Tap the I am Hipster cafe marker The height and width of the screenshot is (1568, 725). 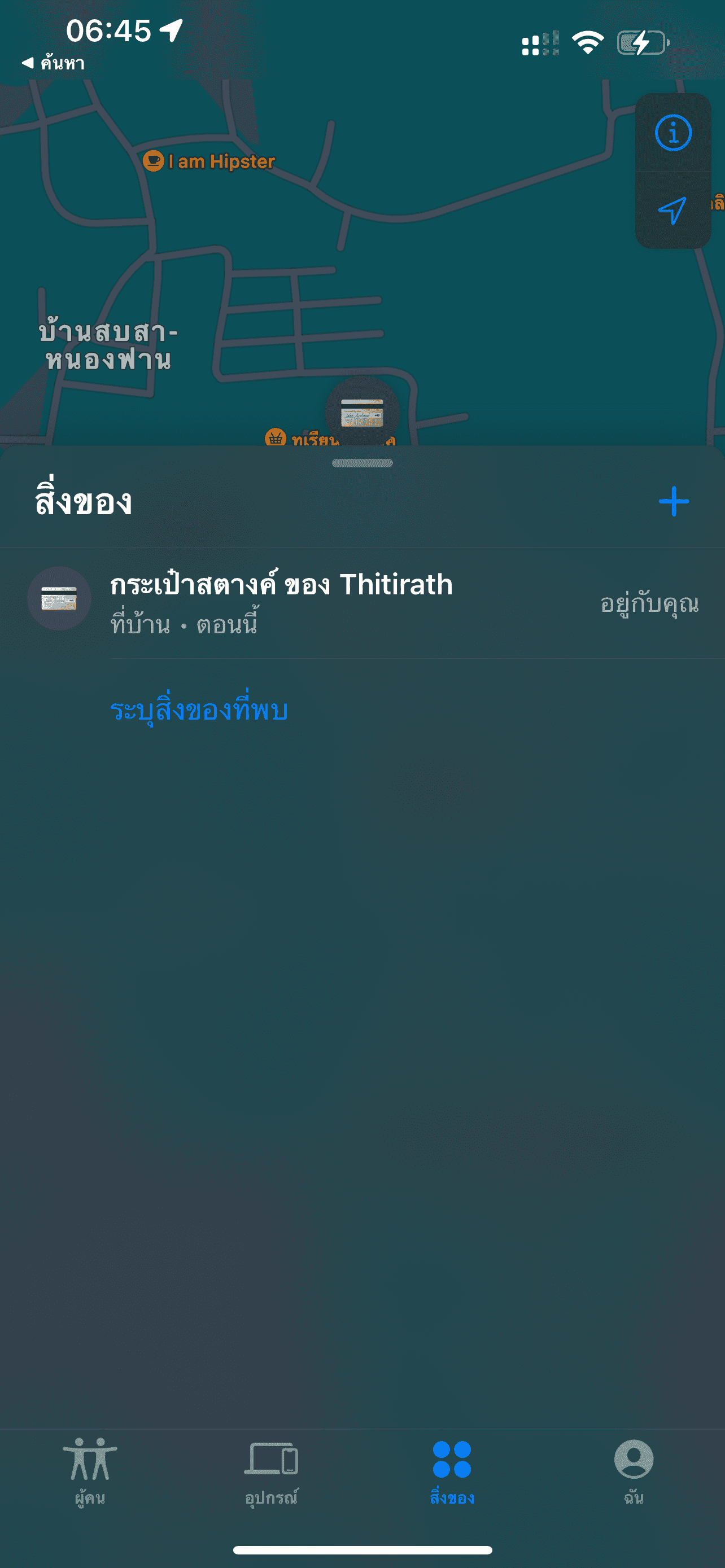pyautogui.click(x=154, y=161)
